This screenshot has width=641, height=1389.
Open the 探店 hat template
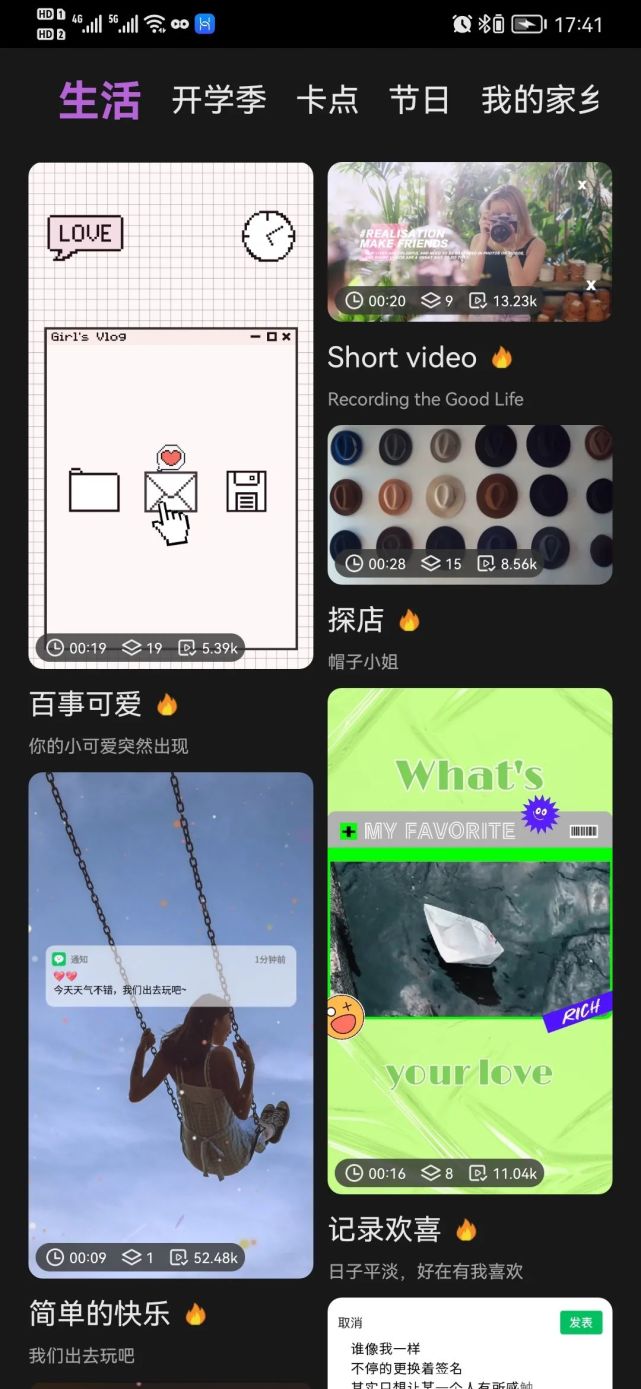470,505
